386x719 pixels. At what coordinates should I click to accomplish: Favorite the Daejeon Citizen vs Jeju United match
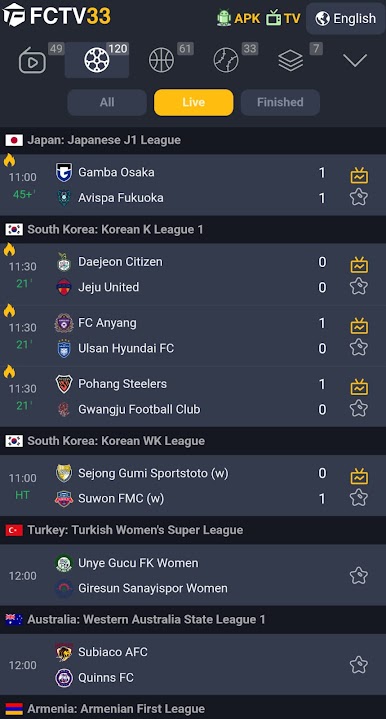click(x=359, y=287)
